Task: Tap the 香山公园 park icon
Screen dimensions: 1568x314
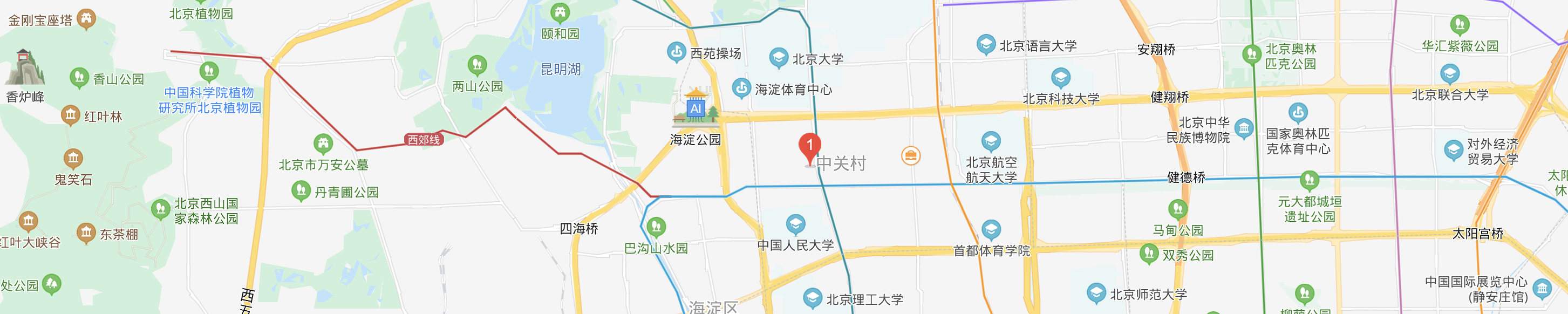Action: click(79, 77)
